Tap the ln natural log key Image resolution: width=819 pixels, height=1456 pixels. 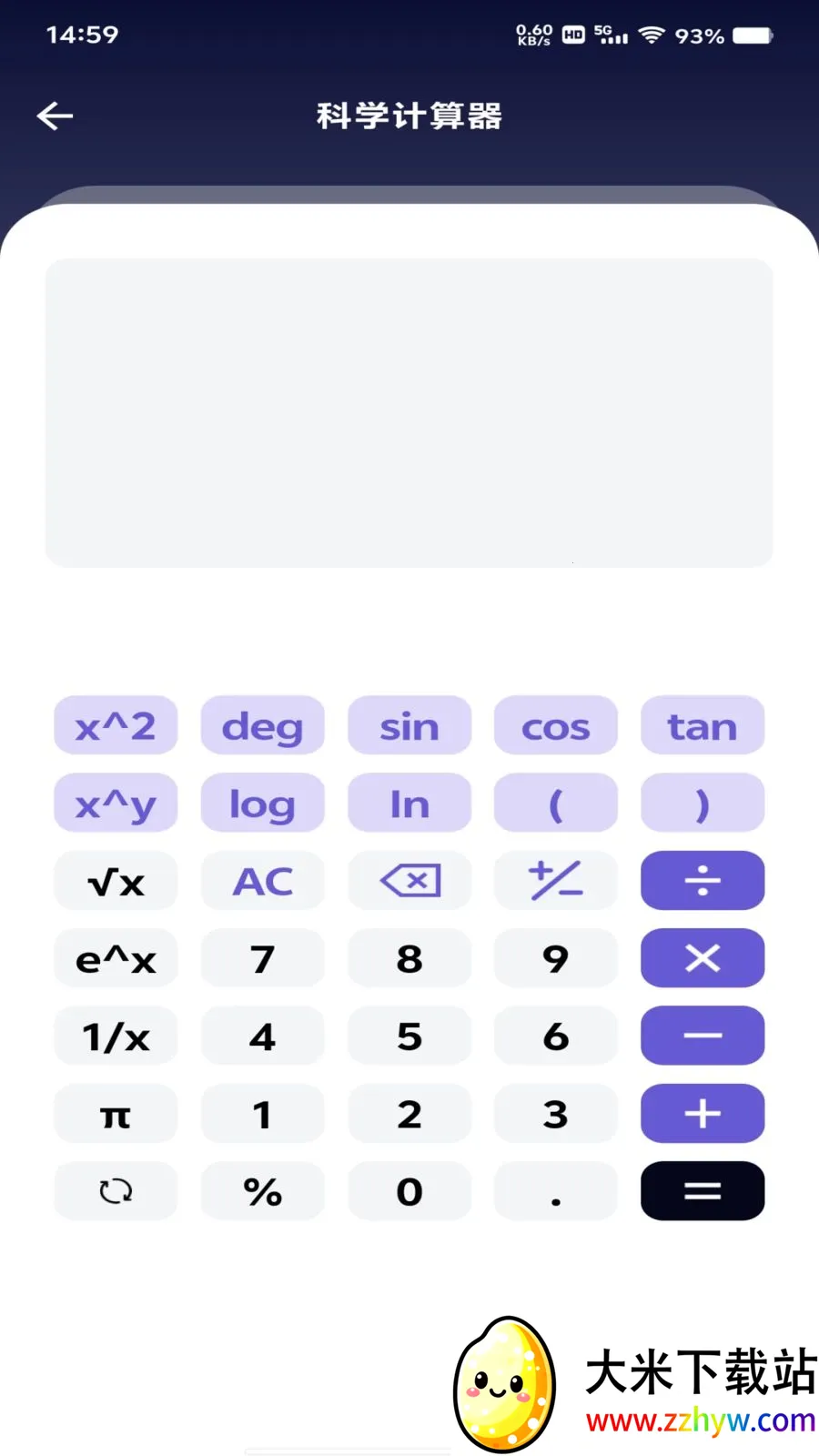click(x=409, y=803)
